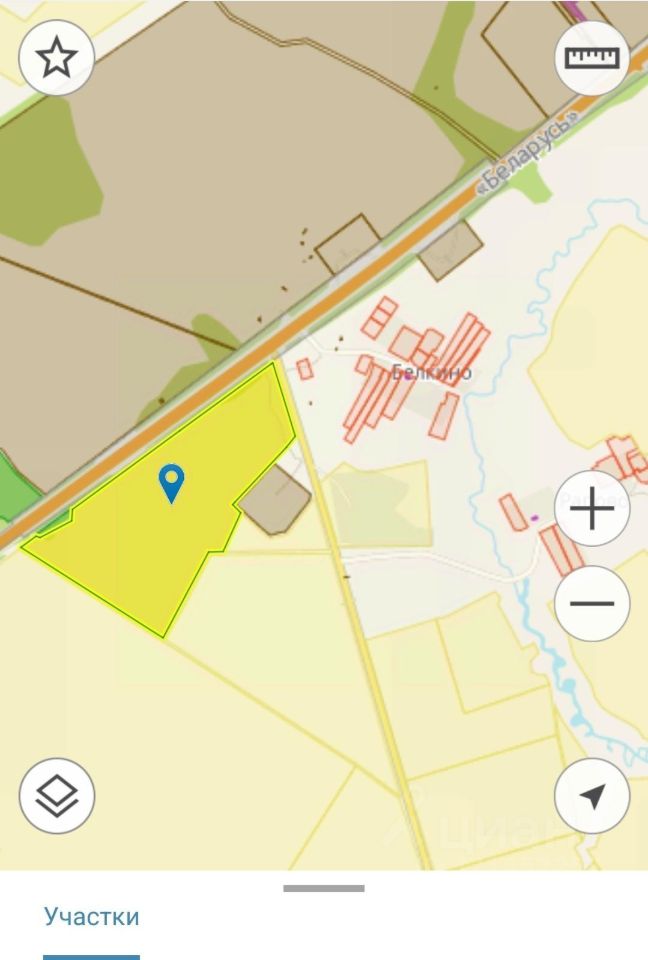Open the map layers selector
The image size is (648, 960).
pyautogui.click(x=57, y=796)
